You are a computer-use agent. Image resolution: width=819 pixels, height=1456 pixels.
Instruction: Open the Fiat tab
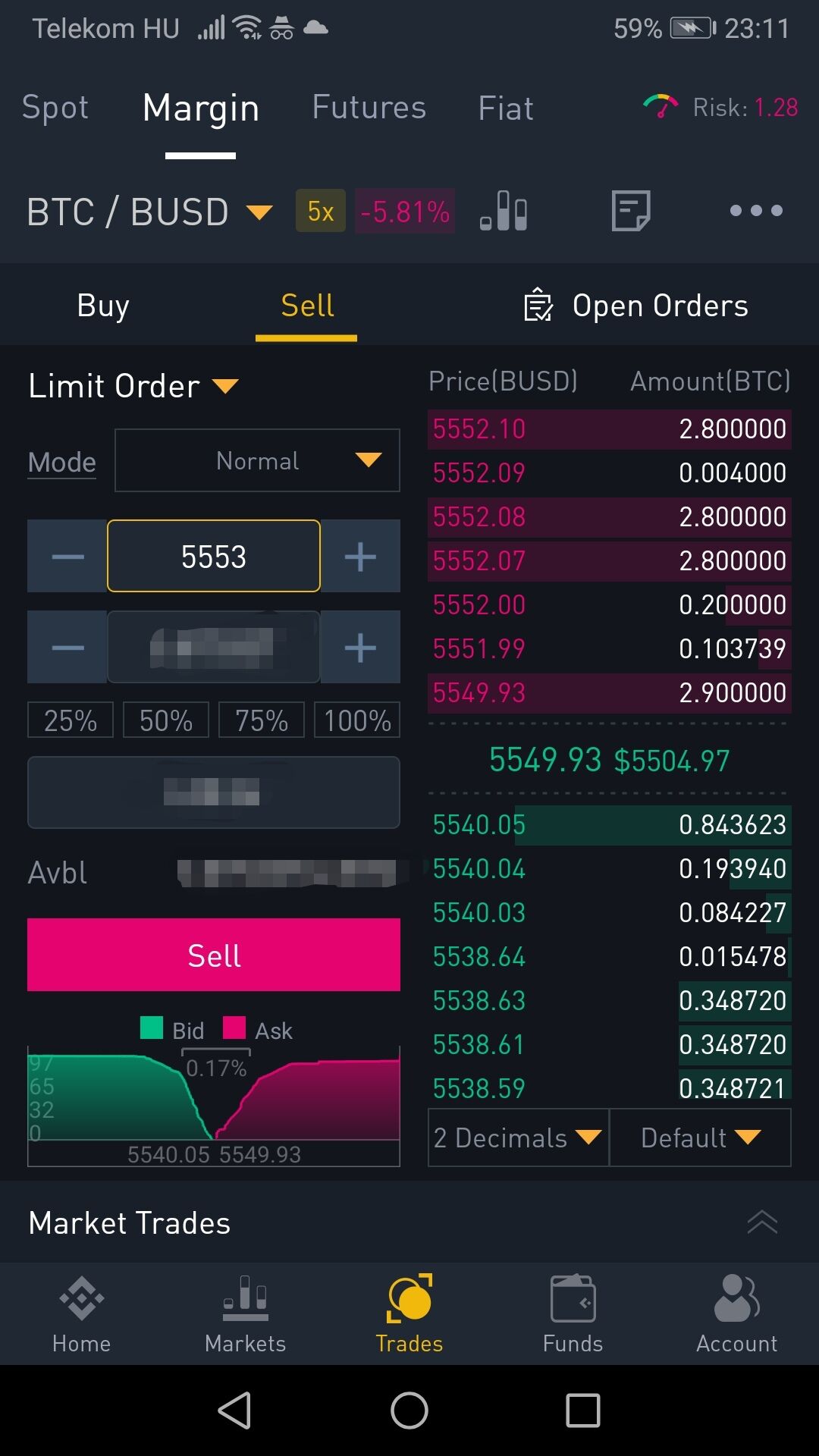pos(506,108)
